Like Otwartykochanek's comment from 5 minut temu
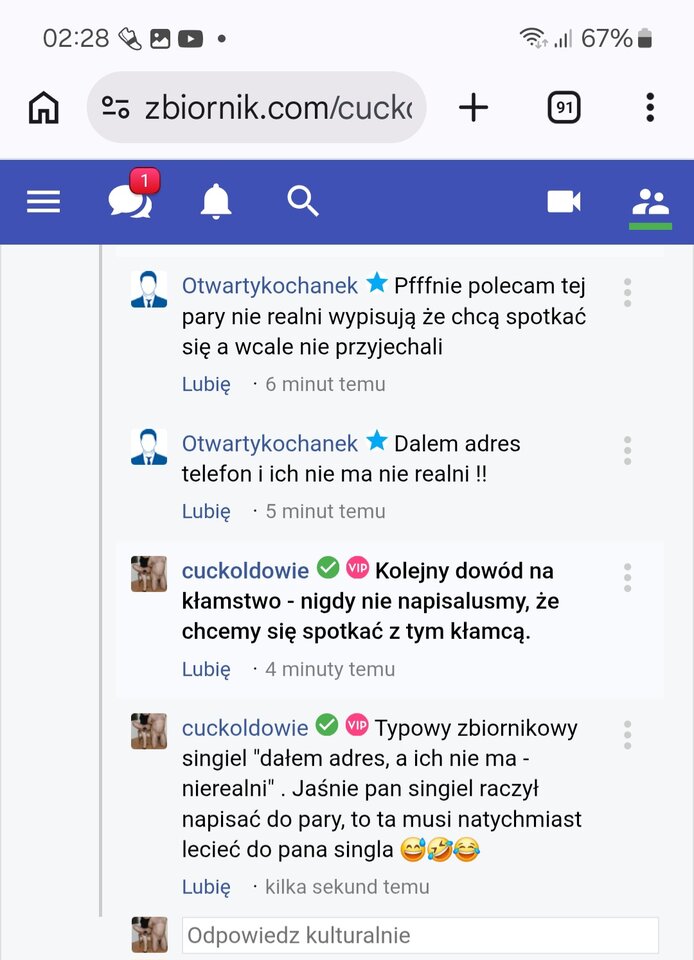Image resolution: width=694 pixels, height=960 pixels. (206, 511)
